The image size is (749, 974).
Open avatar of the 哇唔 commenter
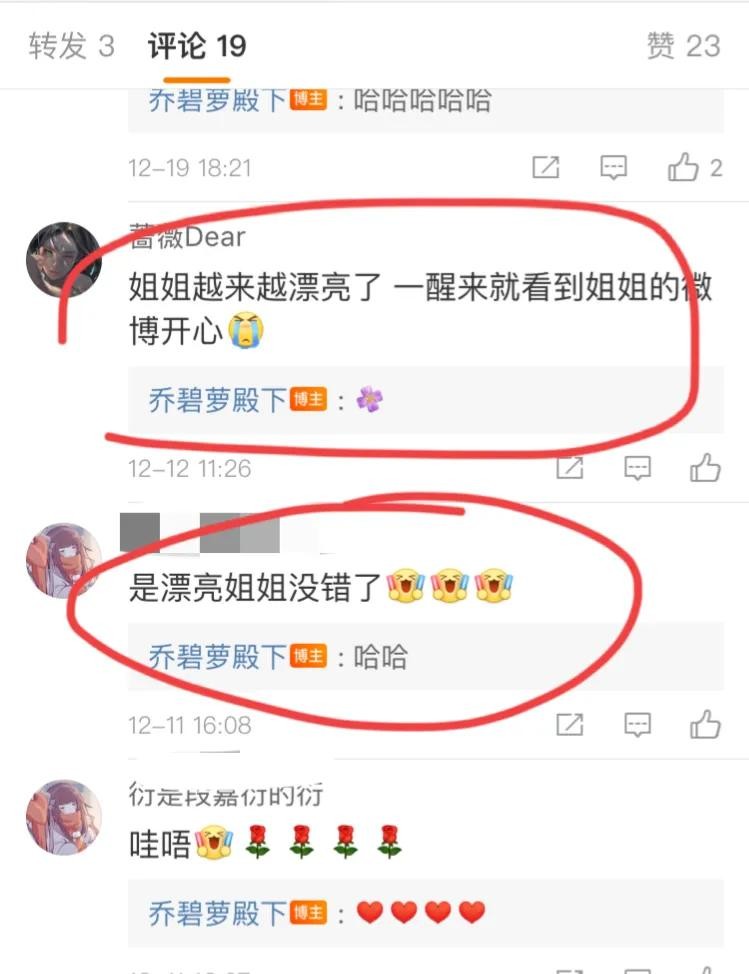tap(63, 817)
